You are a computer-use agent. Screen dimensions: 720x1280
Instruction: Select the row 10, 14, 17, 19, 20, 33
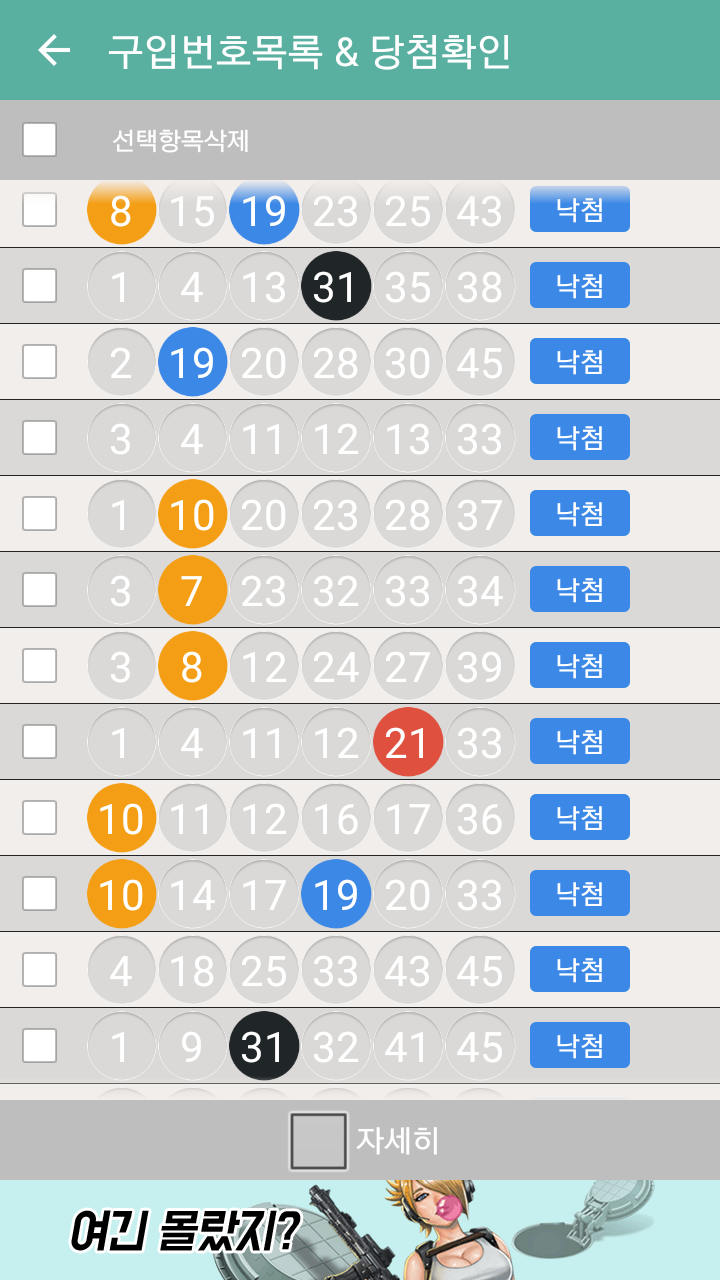click(x=40, y=894)
